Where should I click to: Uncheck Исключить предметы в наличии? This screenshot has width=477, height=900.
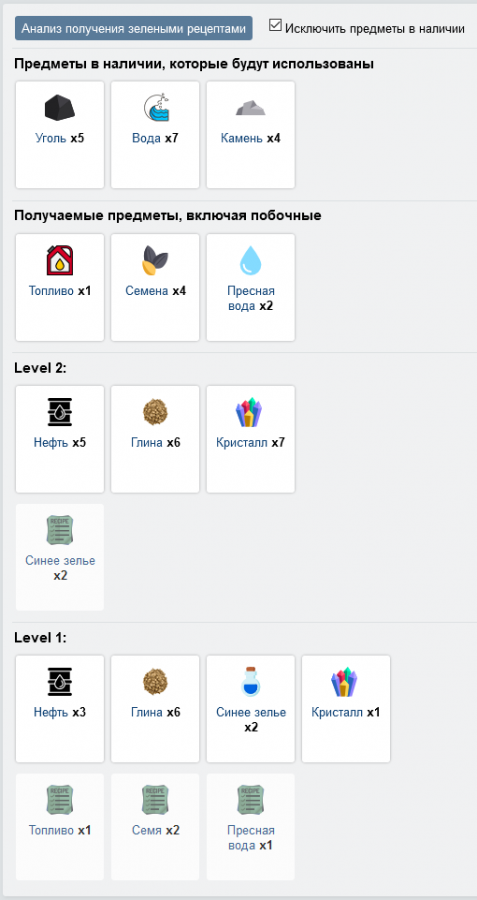276,25
